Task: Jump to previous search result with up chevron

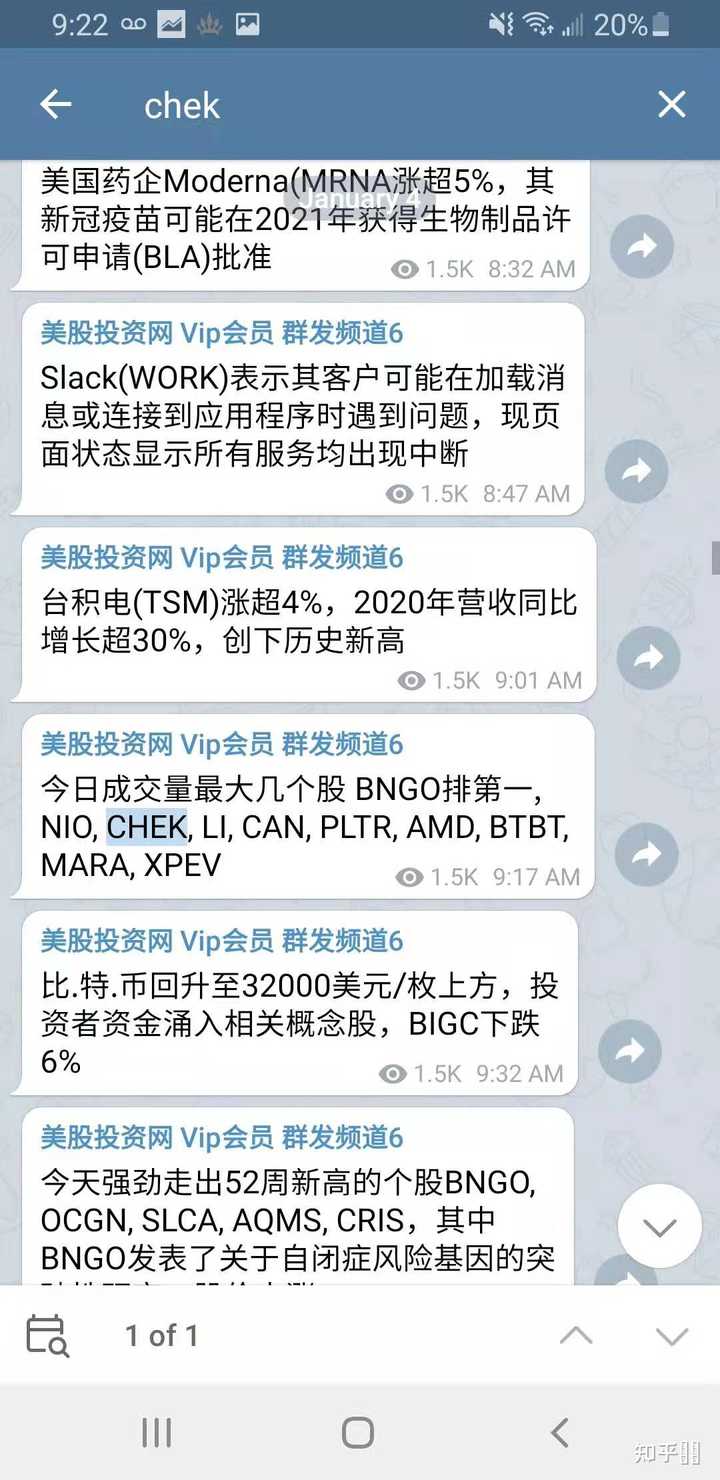Action: (575, 1334)
